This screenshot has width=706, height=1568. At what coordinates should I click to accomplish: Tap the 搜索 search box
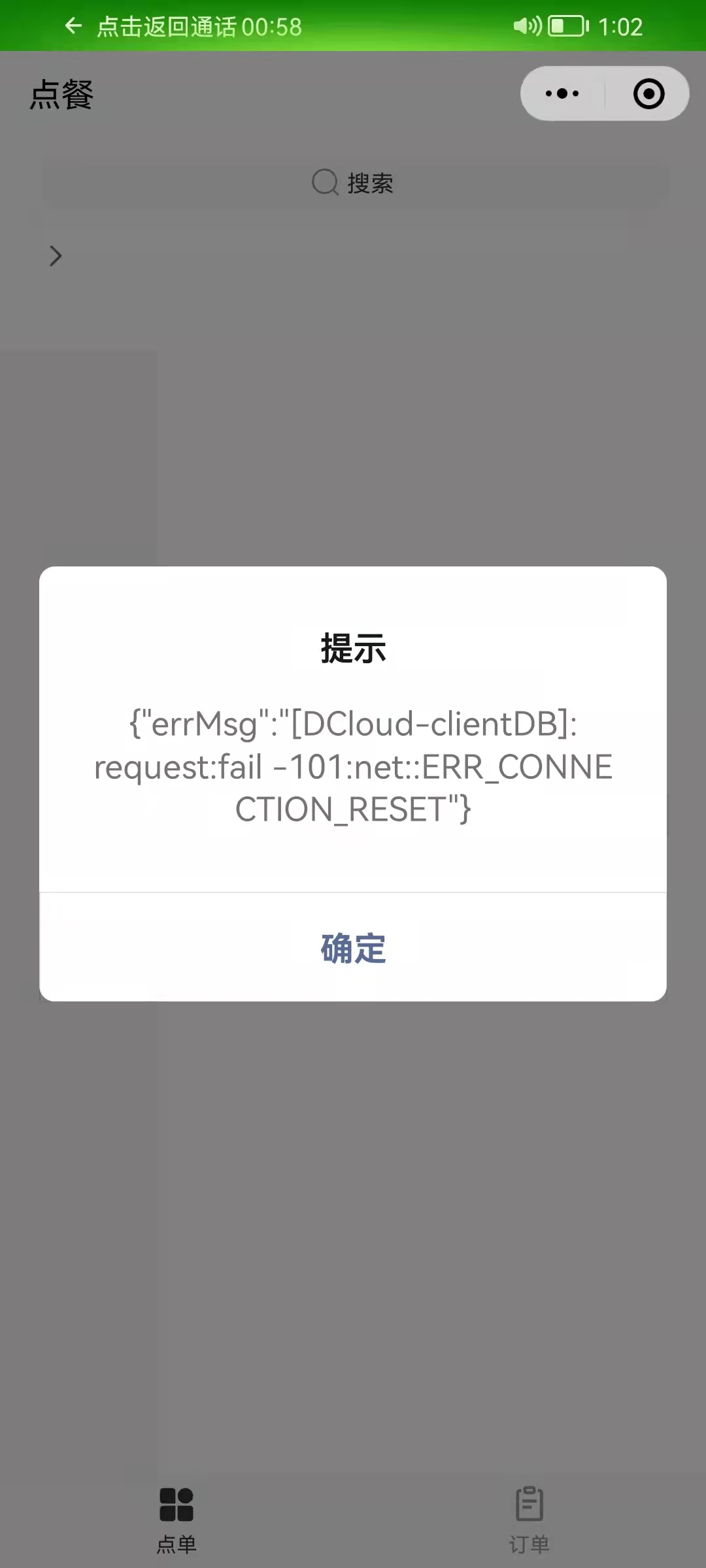(353, 183)
